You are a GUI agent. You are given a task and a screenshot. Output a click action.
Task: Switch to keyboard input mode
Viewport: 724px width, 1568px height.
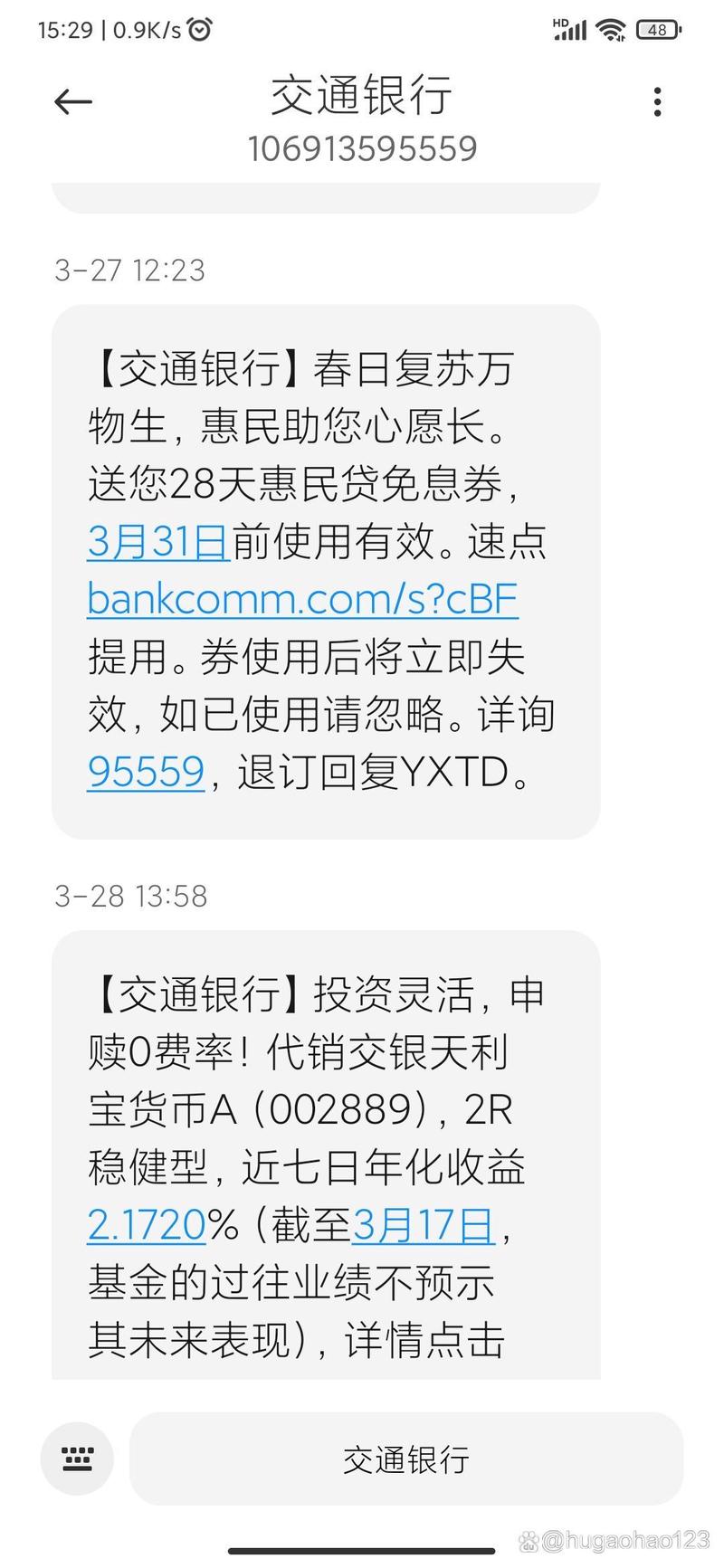(78, 1459)
